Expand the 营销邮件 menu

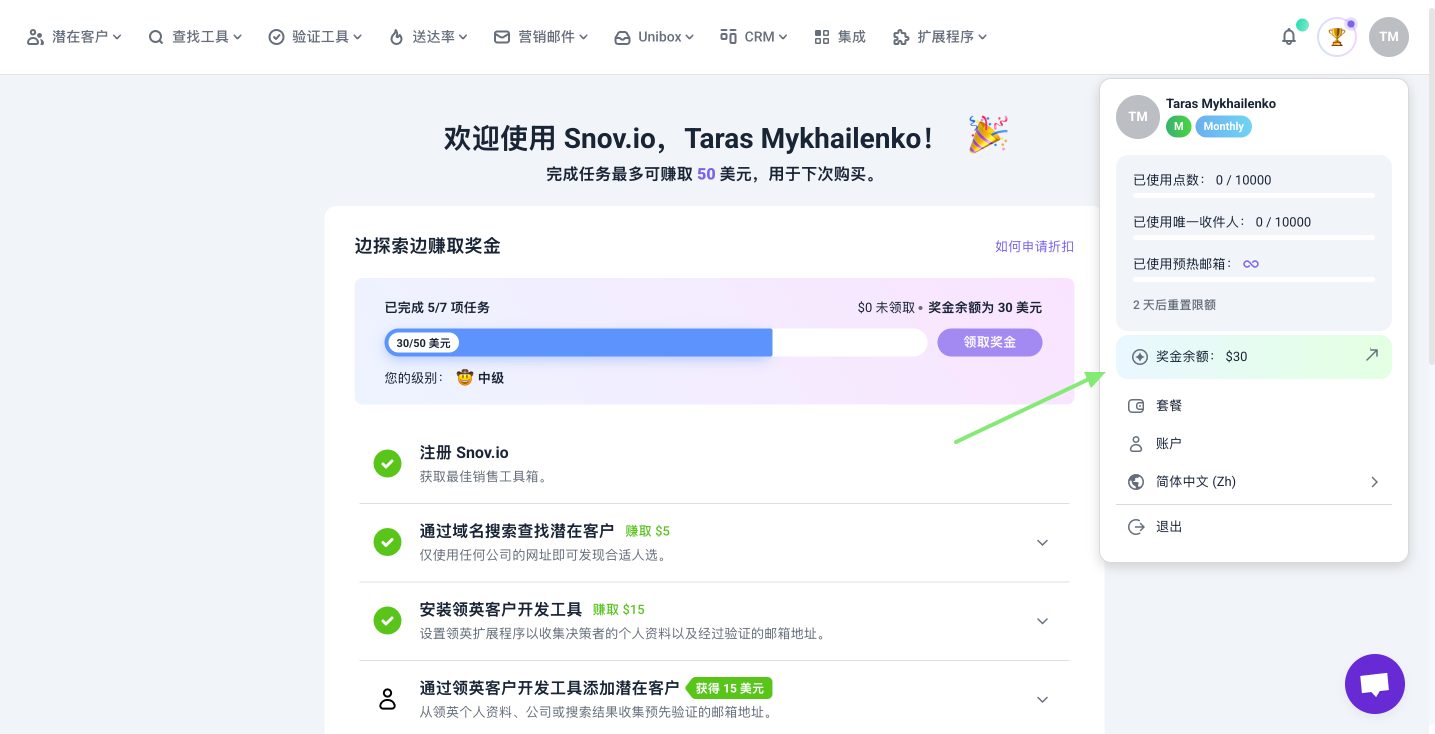[x=541, y=37]
